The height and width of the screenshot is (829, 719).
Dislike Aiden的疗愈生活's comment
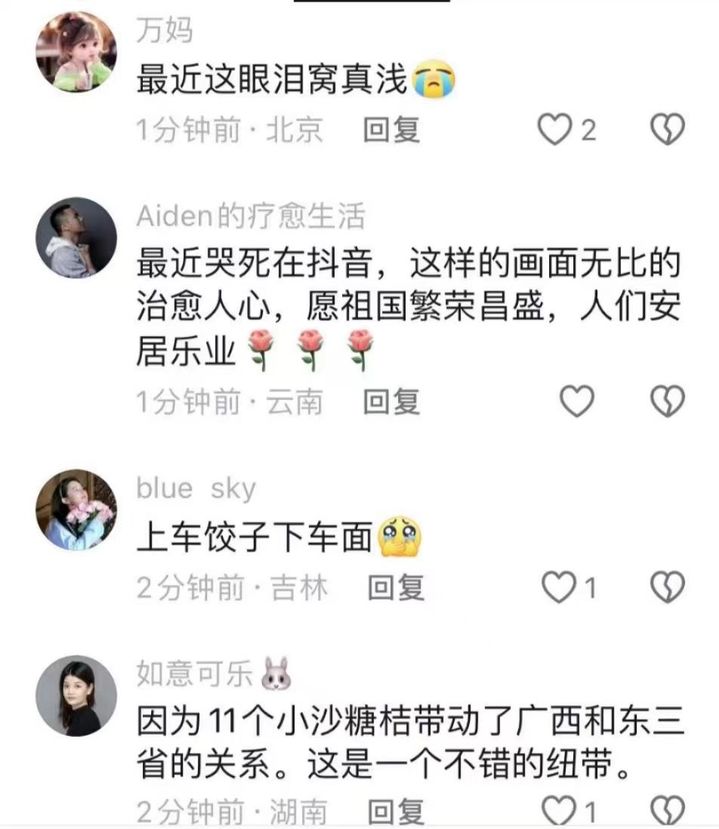667,402
